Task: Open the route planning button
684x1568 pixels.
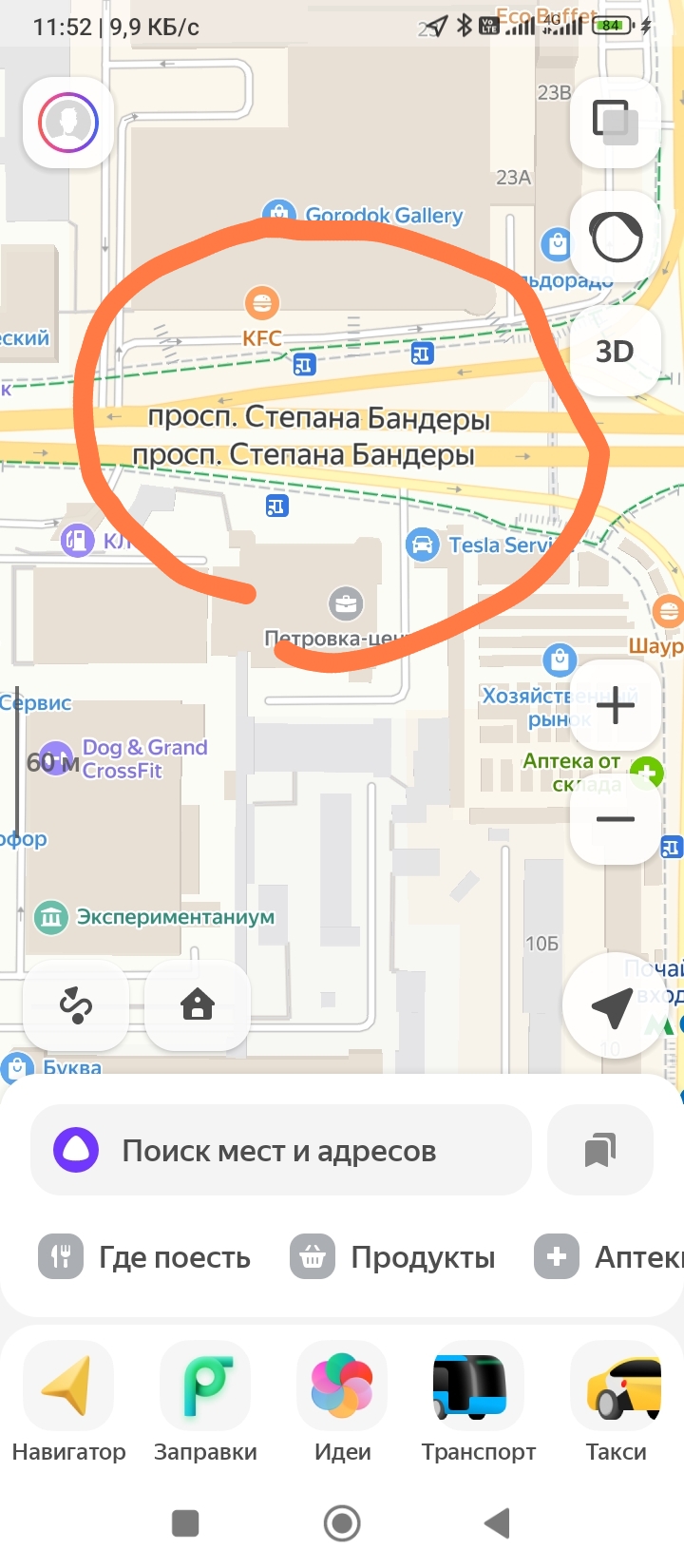Action: pyautogui.click(x=76, y=1005)
